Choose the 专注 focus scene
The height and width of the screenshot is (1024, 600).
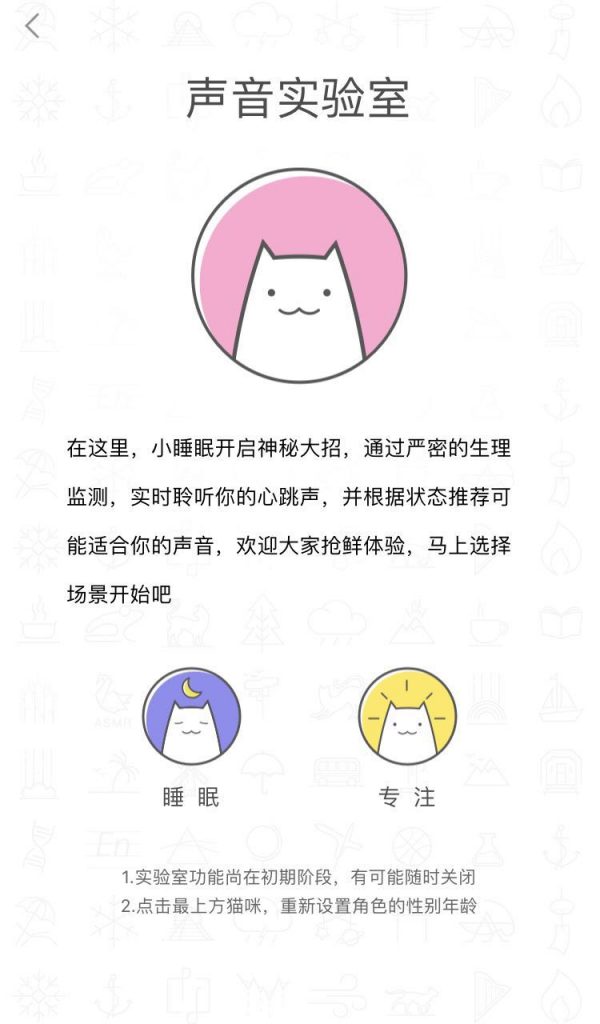tap(407, 717)
